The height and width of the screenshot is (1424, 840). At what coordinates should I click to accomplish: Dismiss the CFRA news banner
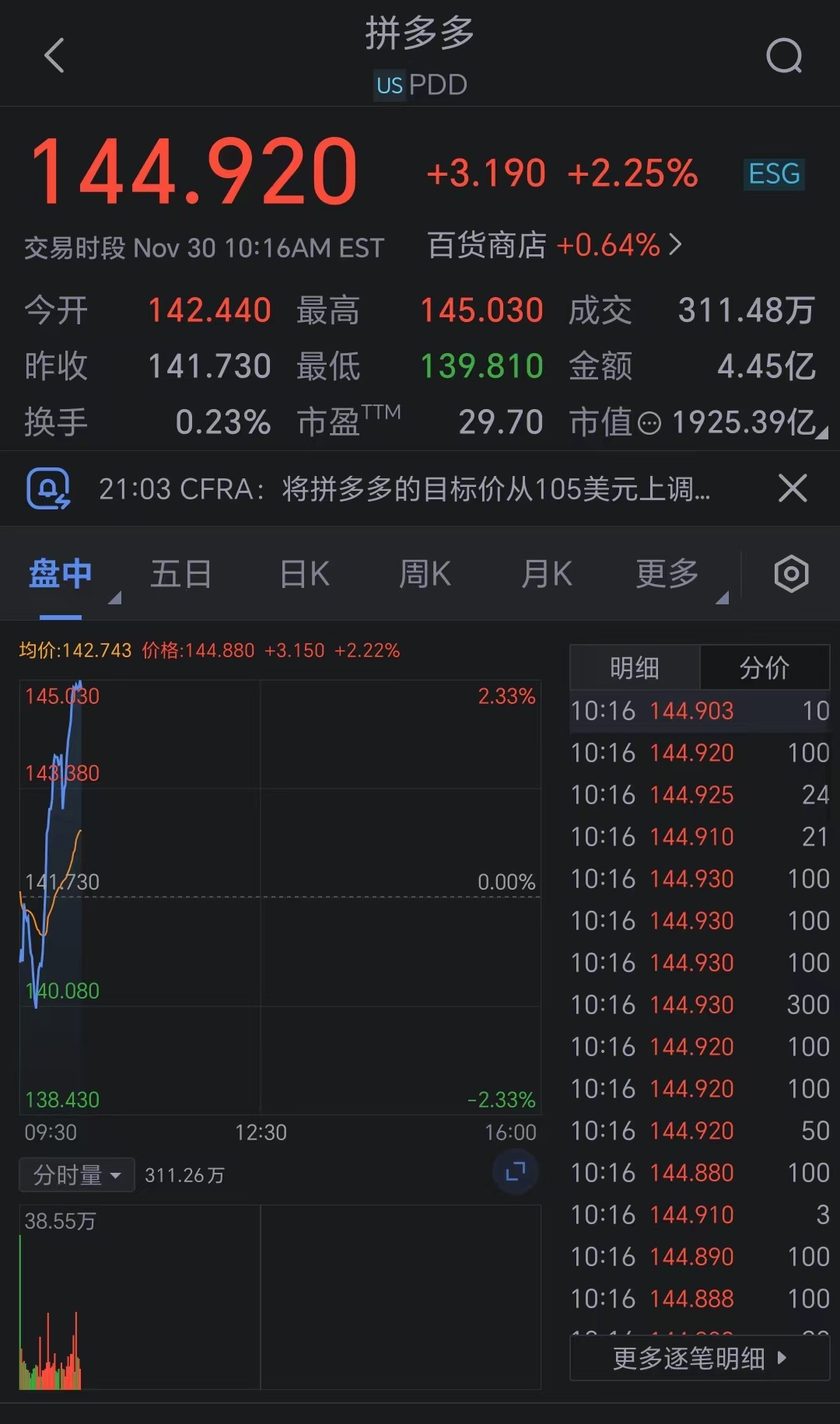(x=792, y=488)
